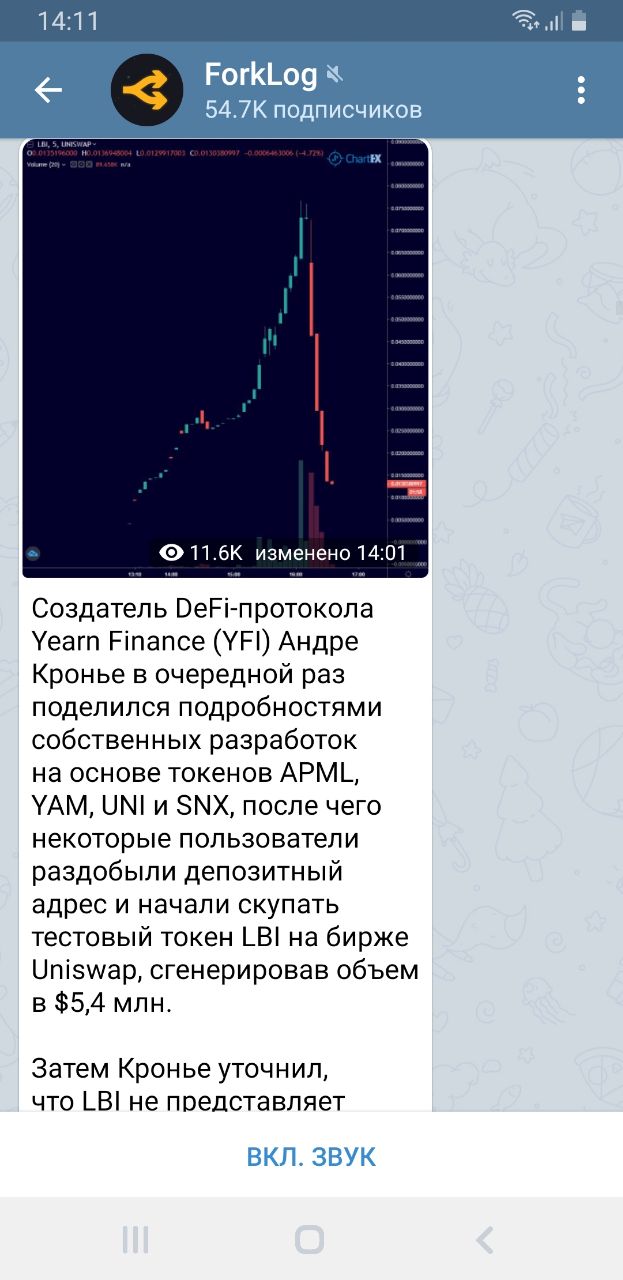
Task: Open the system recent apps view
Action: pyautogui.click(x=135, y=1240)
